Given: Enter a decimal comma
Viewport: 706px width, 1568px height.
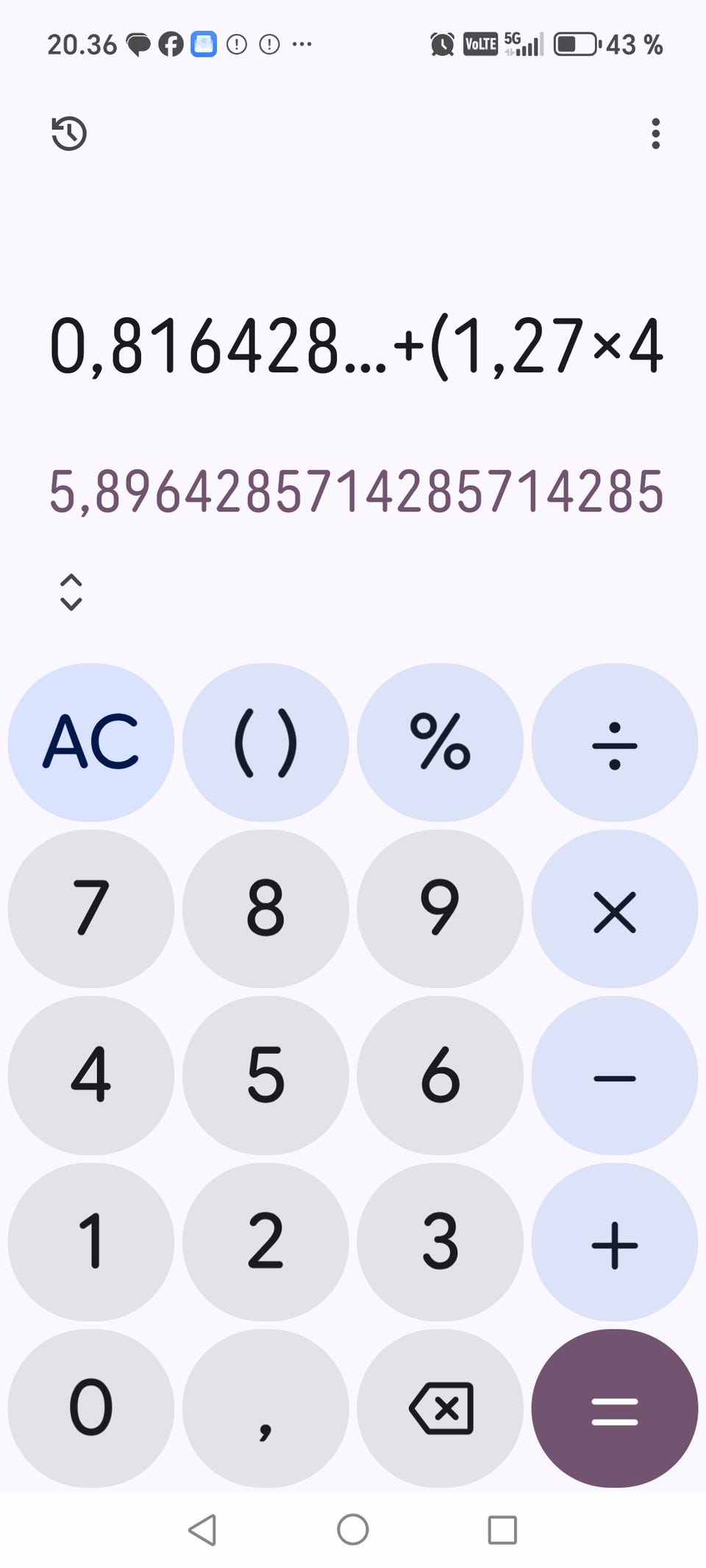Looking at the screenshot, I should pos(265,1408).
